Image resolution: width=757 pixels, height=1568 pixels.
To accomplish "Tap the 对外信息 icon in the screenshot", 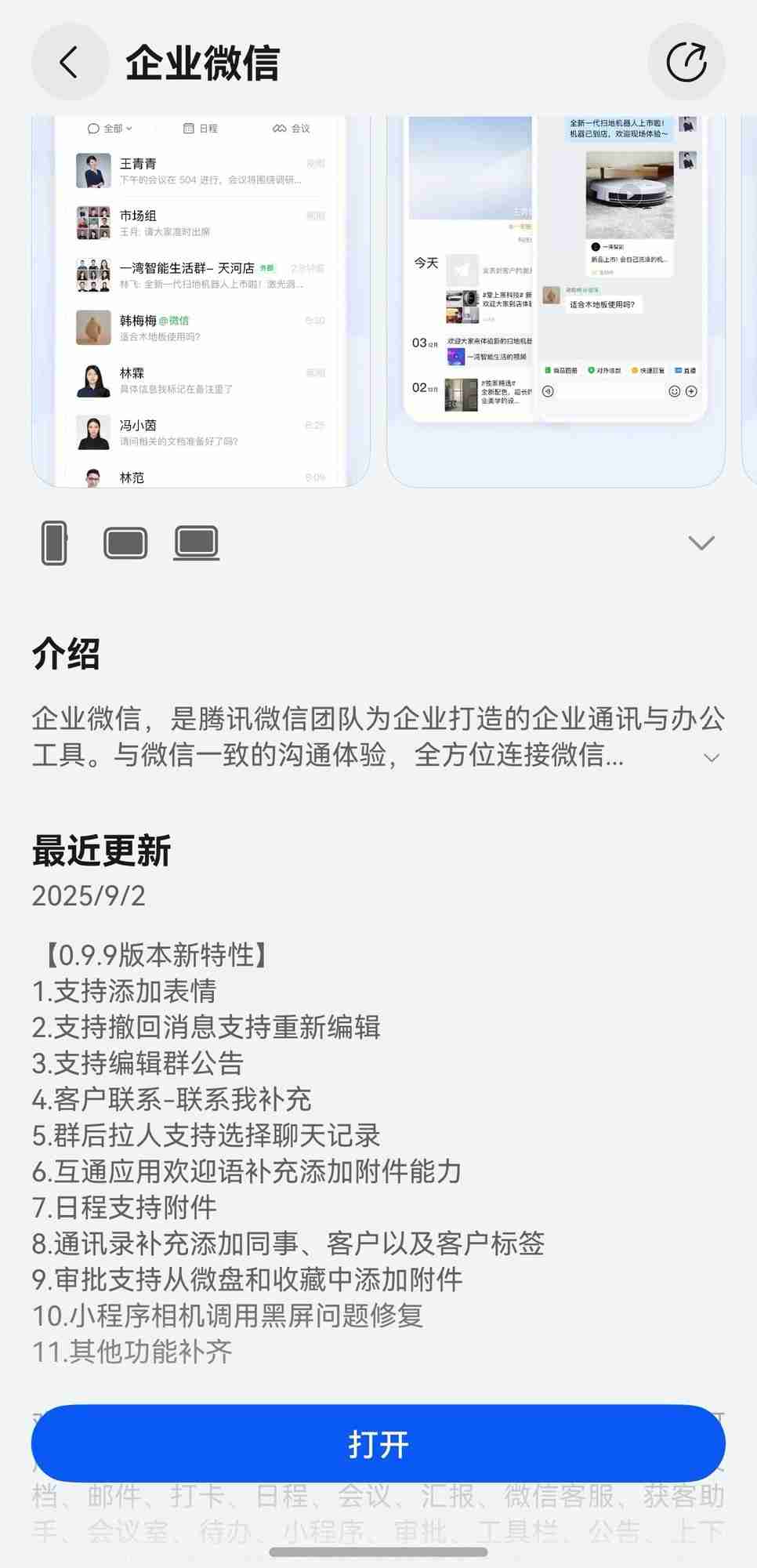I will coord(592,371).
